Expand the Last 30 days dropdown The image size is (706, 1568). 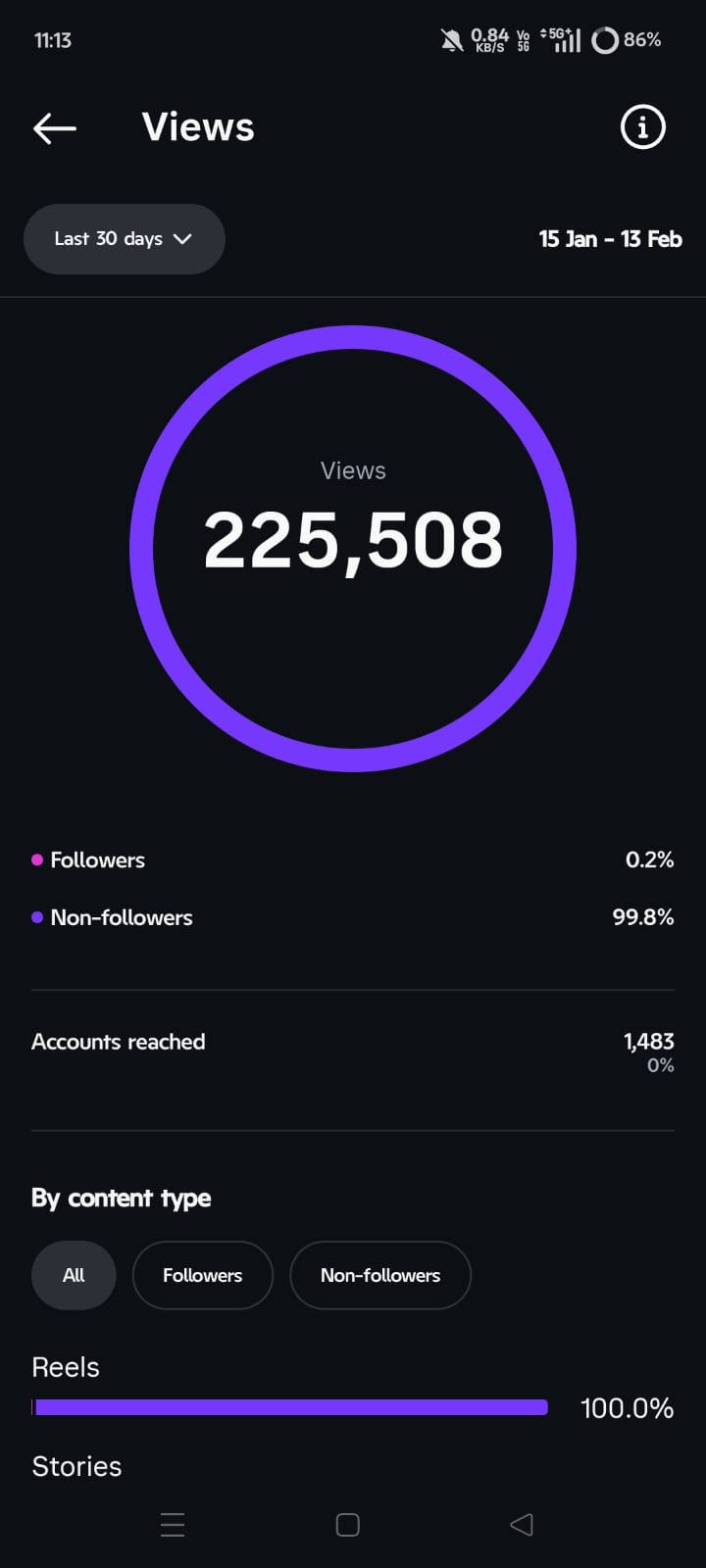pyautogui.click(x=125, y=239)
